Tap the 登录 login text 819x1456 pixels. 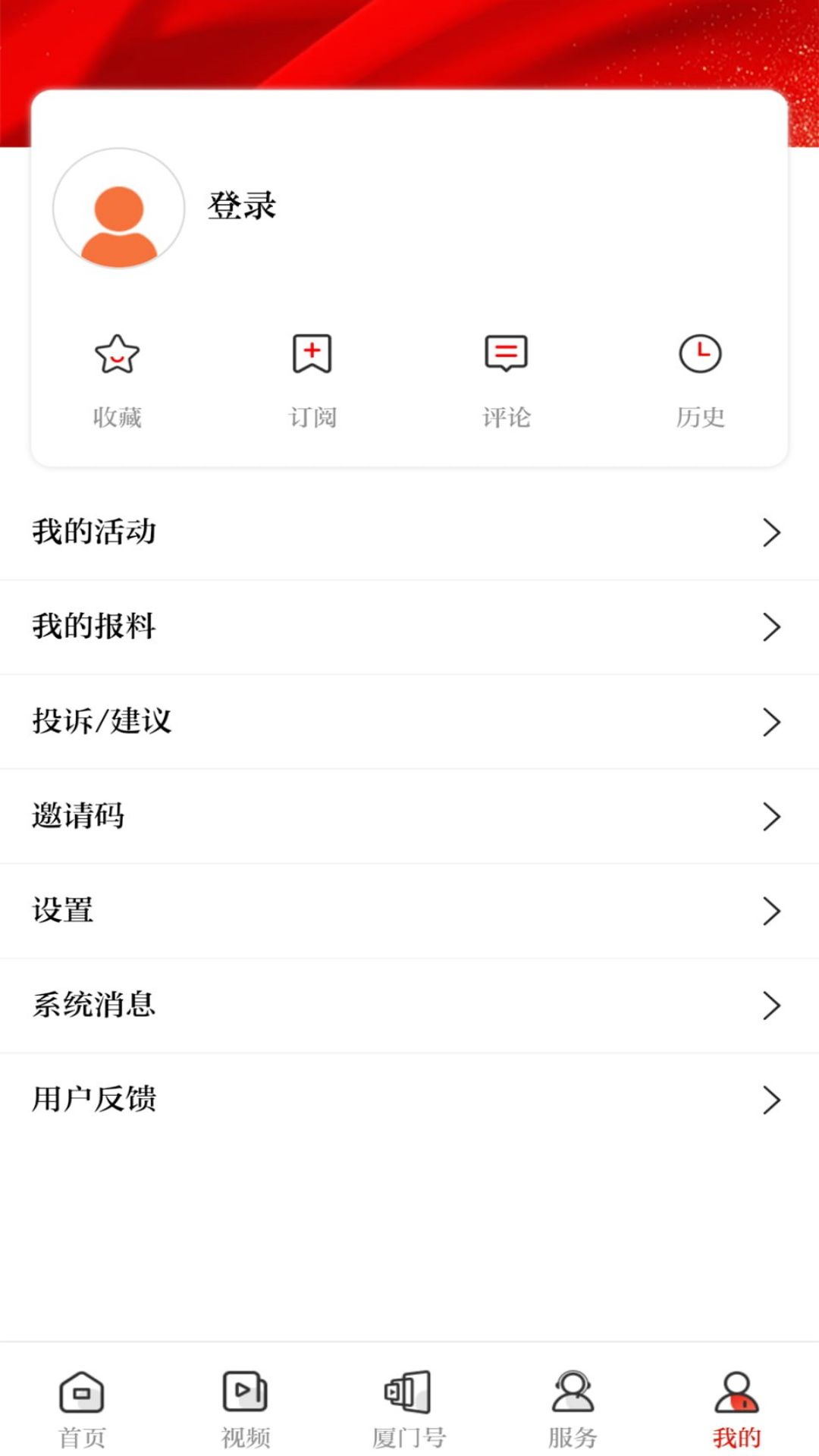click(x=240, y=206)
